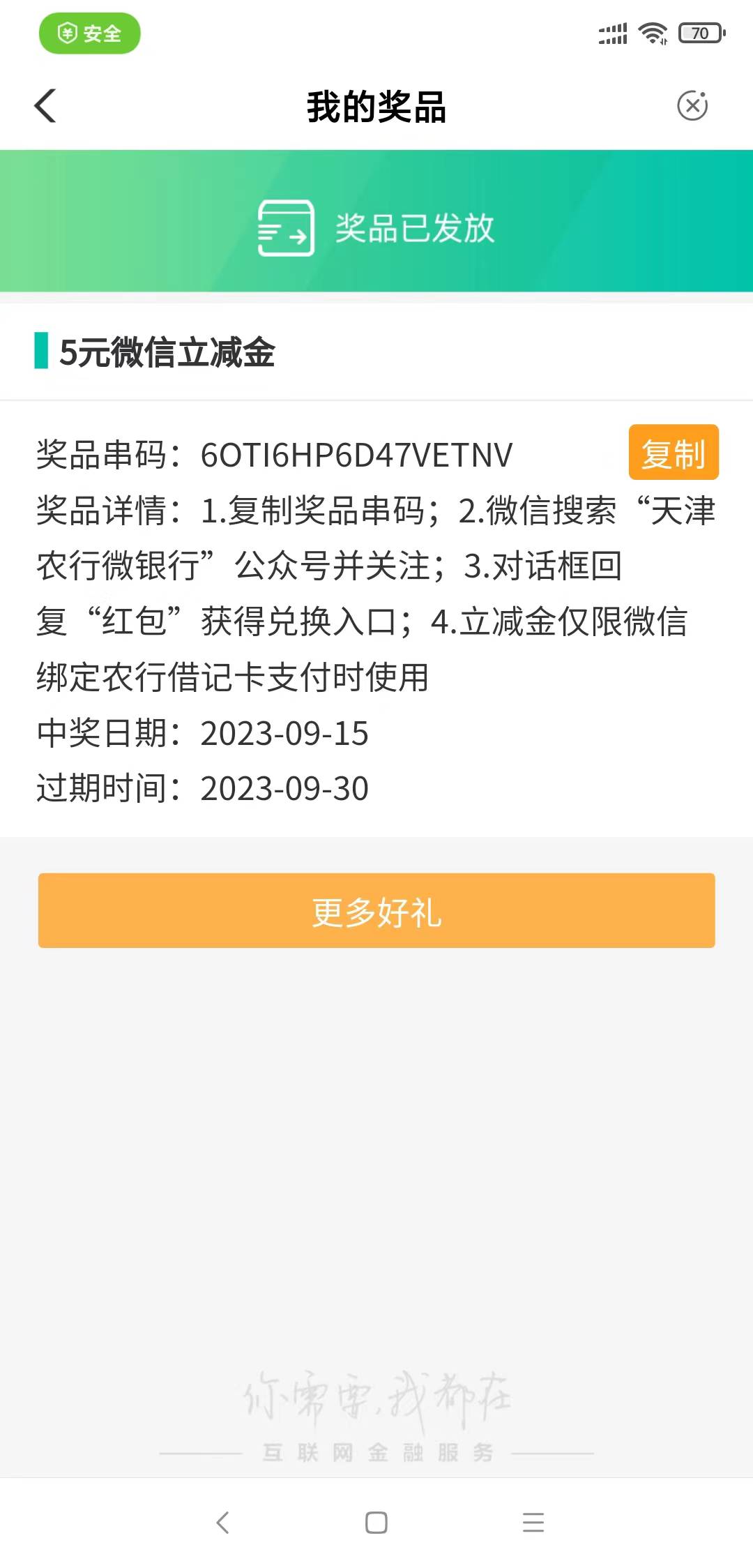
Task: Open 更多好礼 for more gifts
Action: tap(376, 911)
